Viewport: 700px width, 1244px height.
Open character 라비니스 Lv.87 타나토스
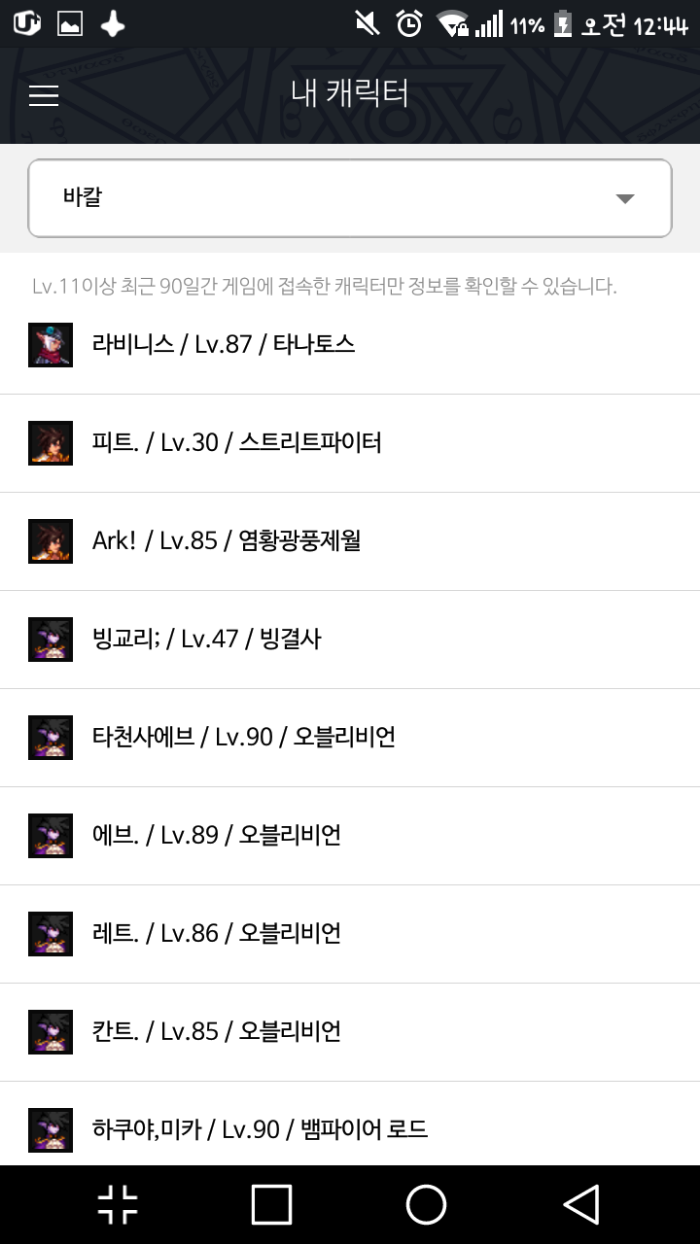(223, 345)
